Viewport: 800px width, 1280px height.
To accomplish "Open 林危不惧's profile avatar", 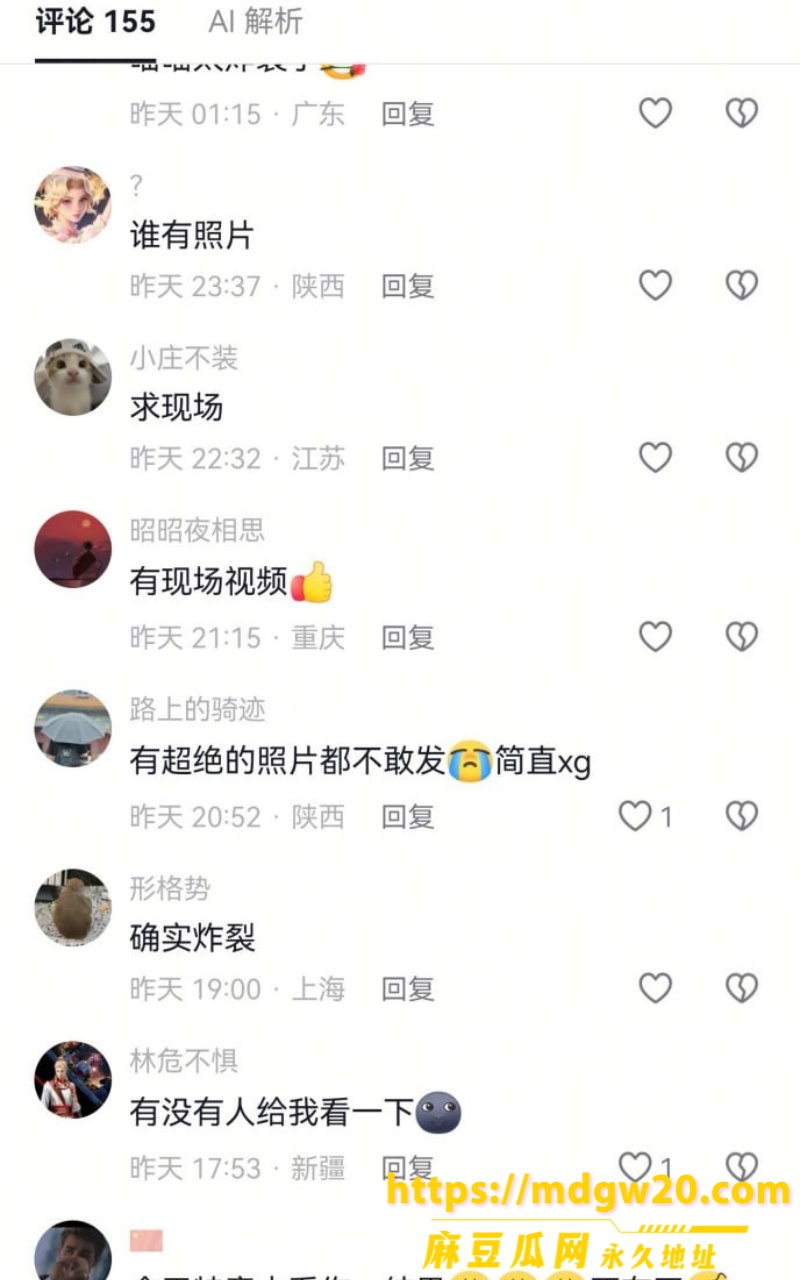I will 73,1080.
